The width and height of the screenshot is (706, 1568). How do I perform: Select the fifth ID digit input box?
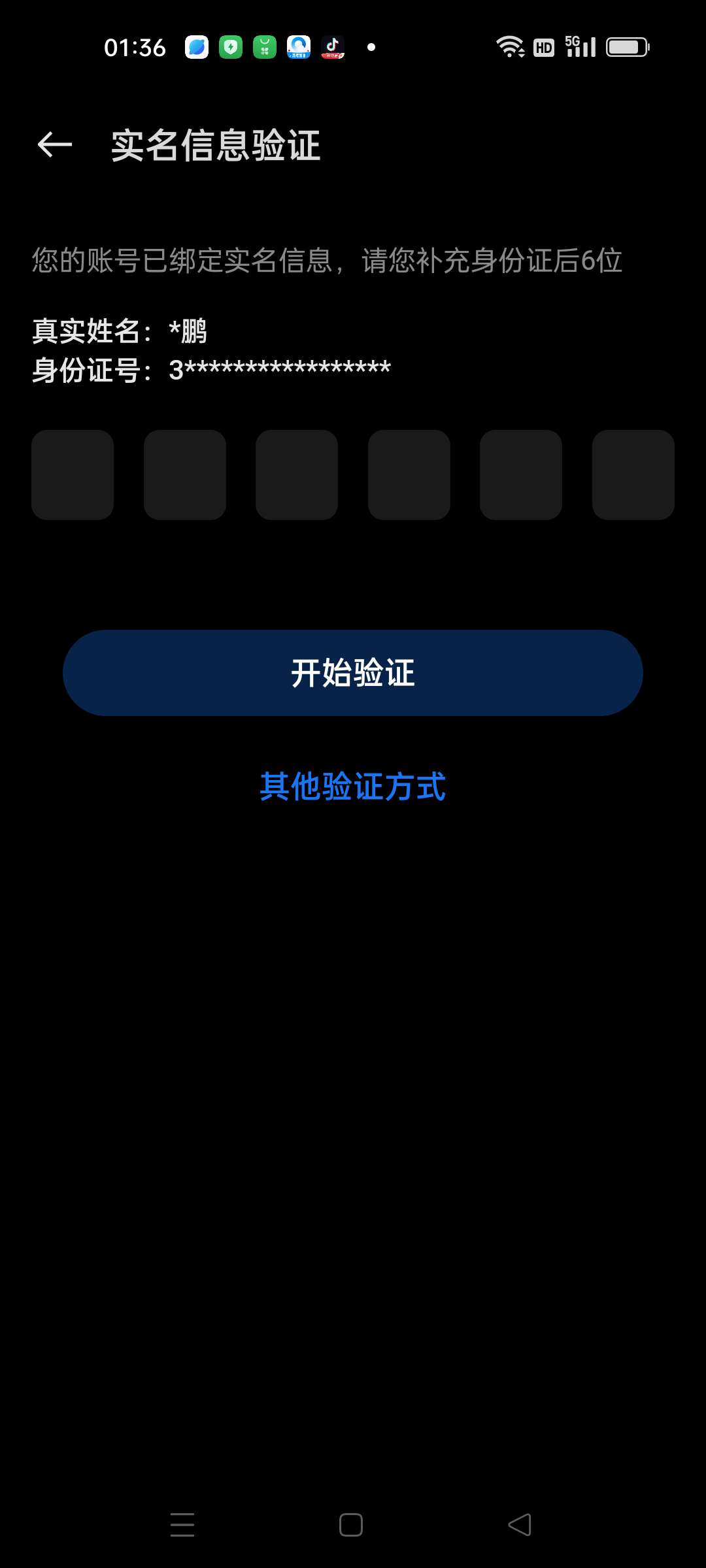coord(521,475)
